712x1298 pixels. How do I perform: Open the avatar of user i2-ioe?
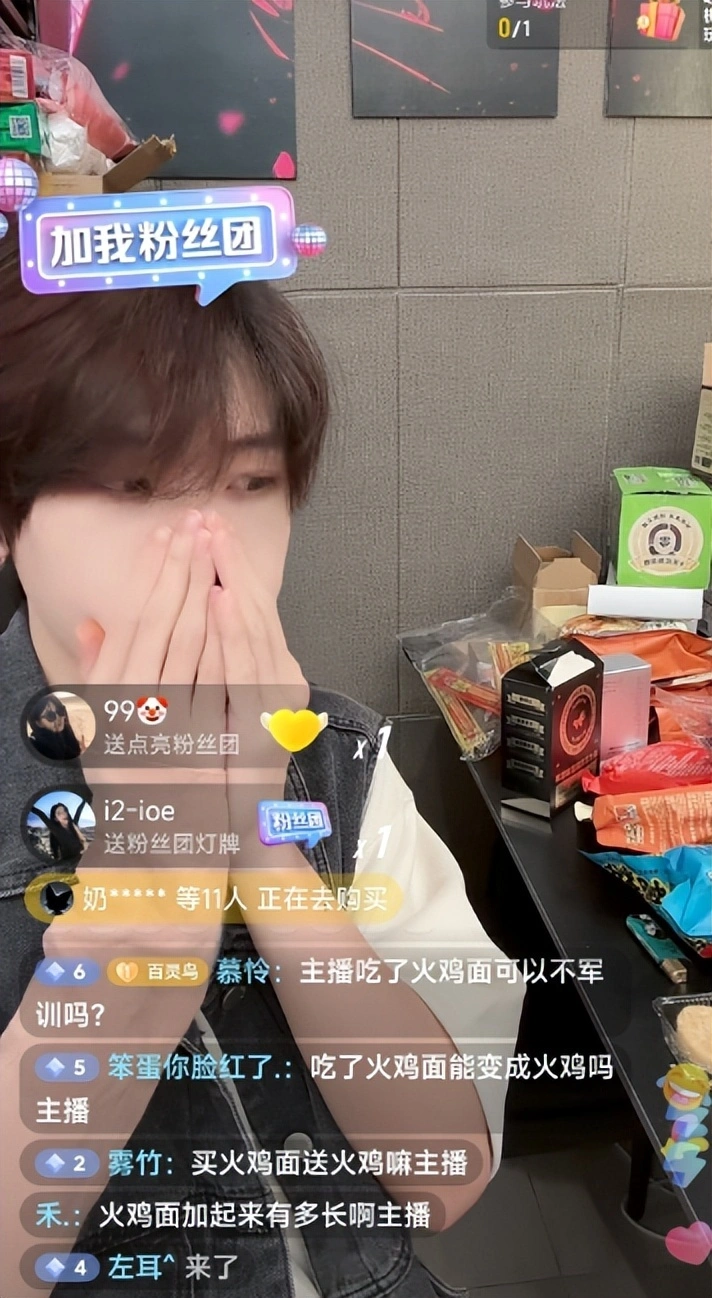coord(59,826)
